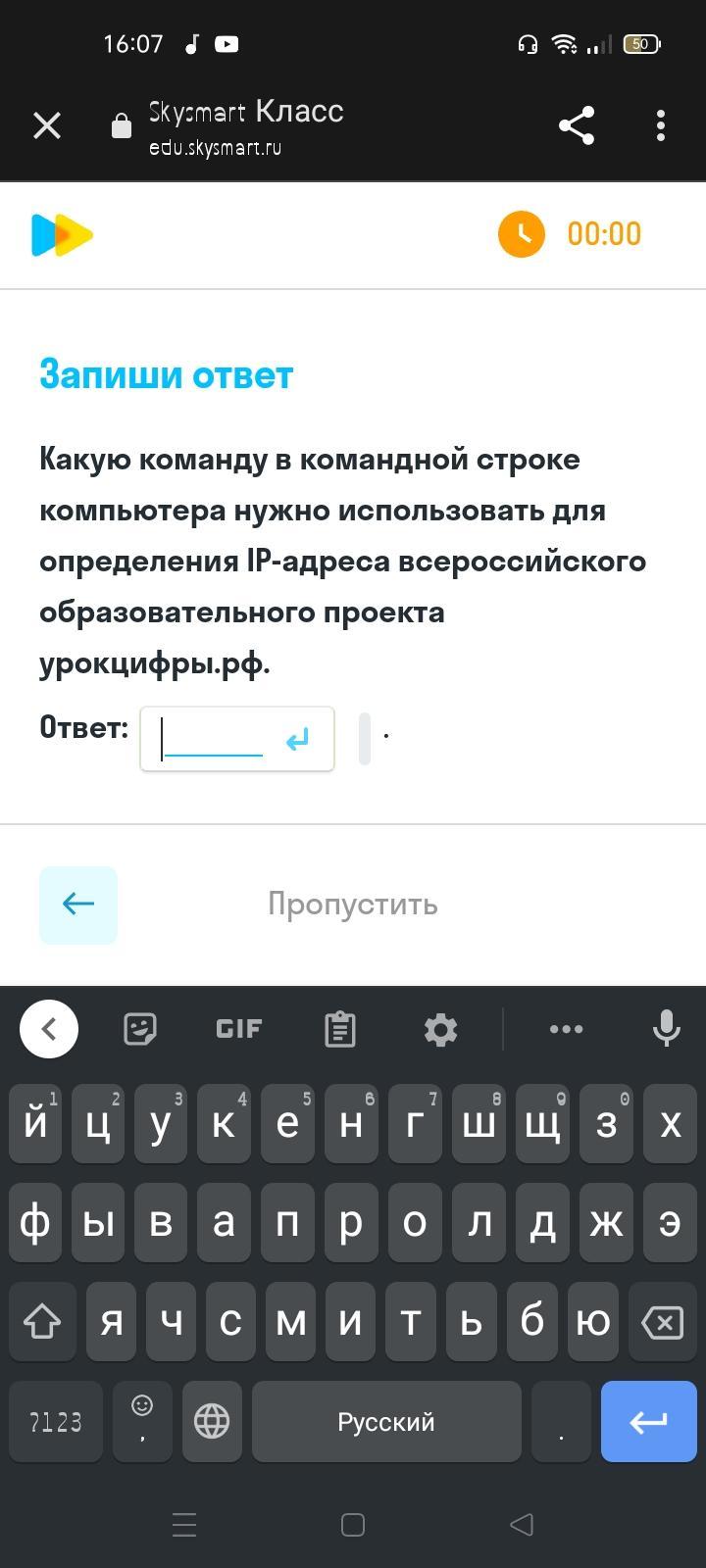Skip question via Пропустить
Screen dimensions: 706x1568
353,904
